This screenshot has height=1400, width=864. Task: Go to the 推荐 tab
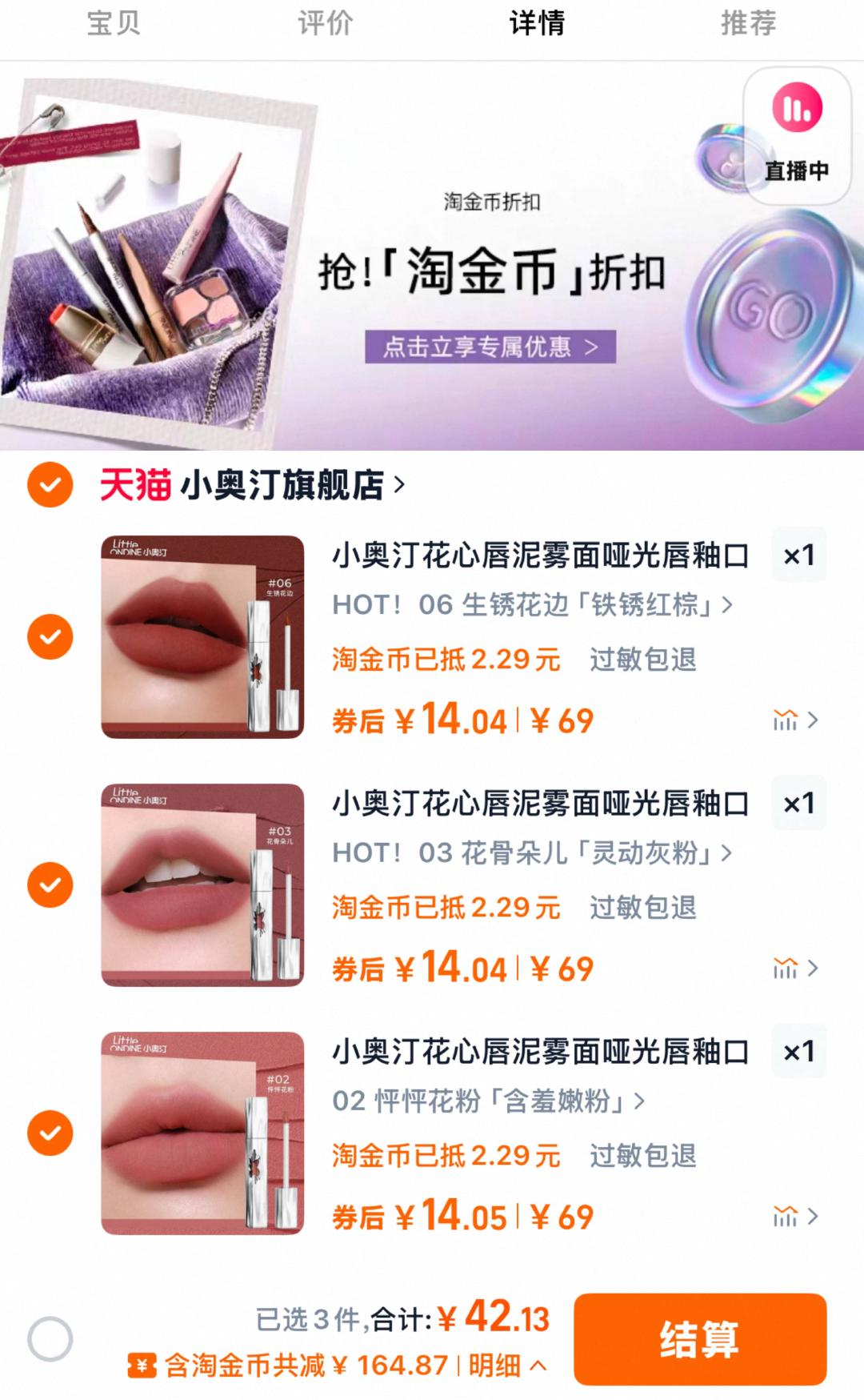748,23
